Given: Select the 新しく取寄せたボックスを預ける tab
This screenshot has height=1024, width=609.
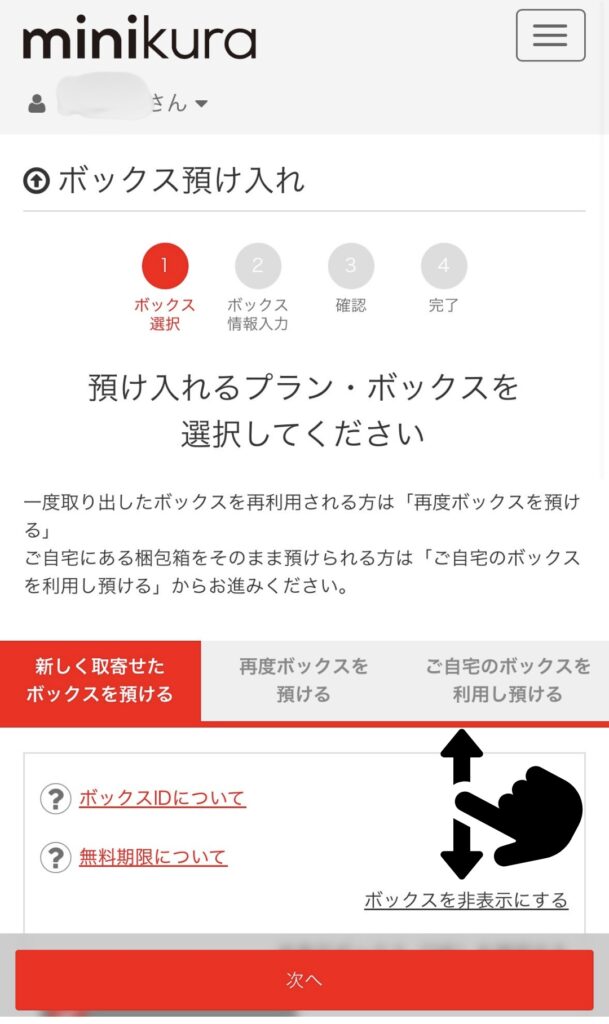Looking at the screenshot, I should (x=100, y=680).
